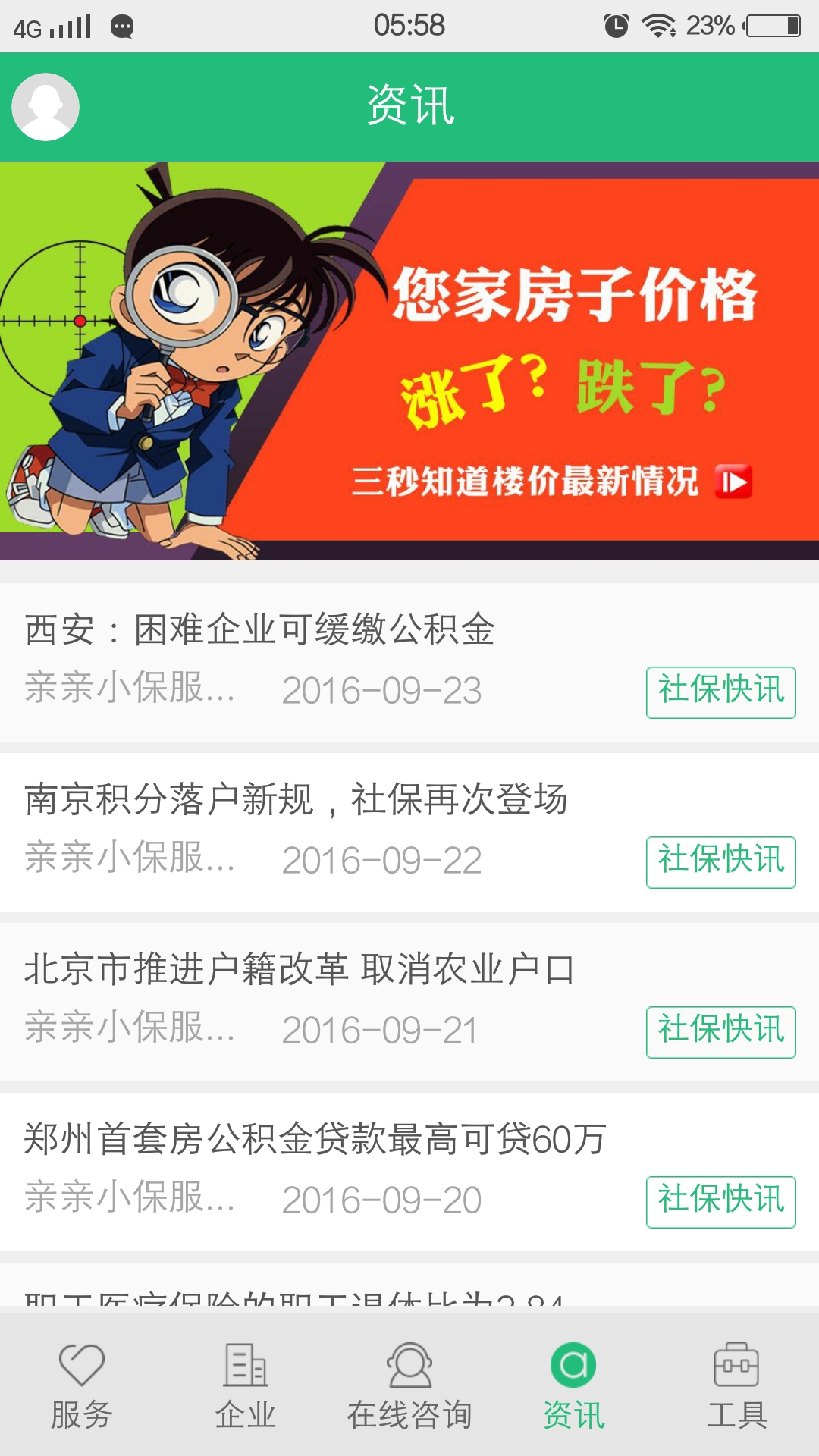Open article 南京积分落户新规，社保再次登场
The image size is (819, 1456).
296,800
